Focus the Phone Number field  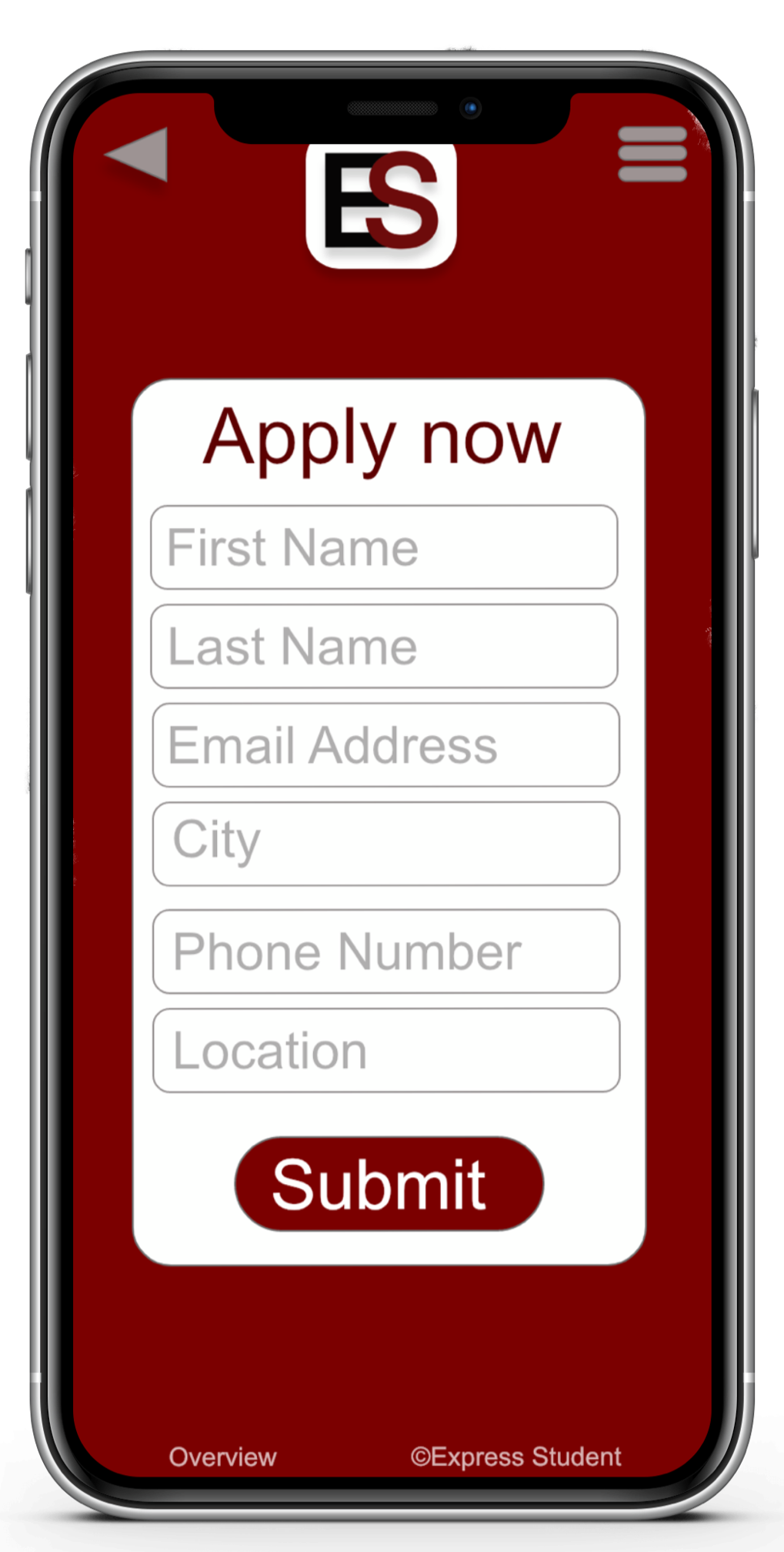pos(385,952)
